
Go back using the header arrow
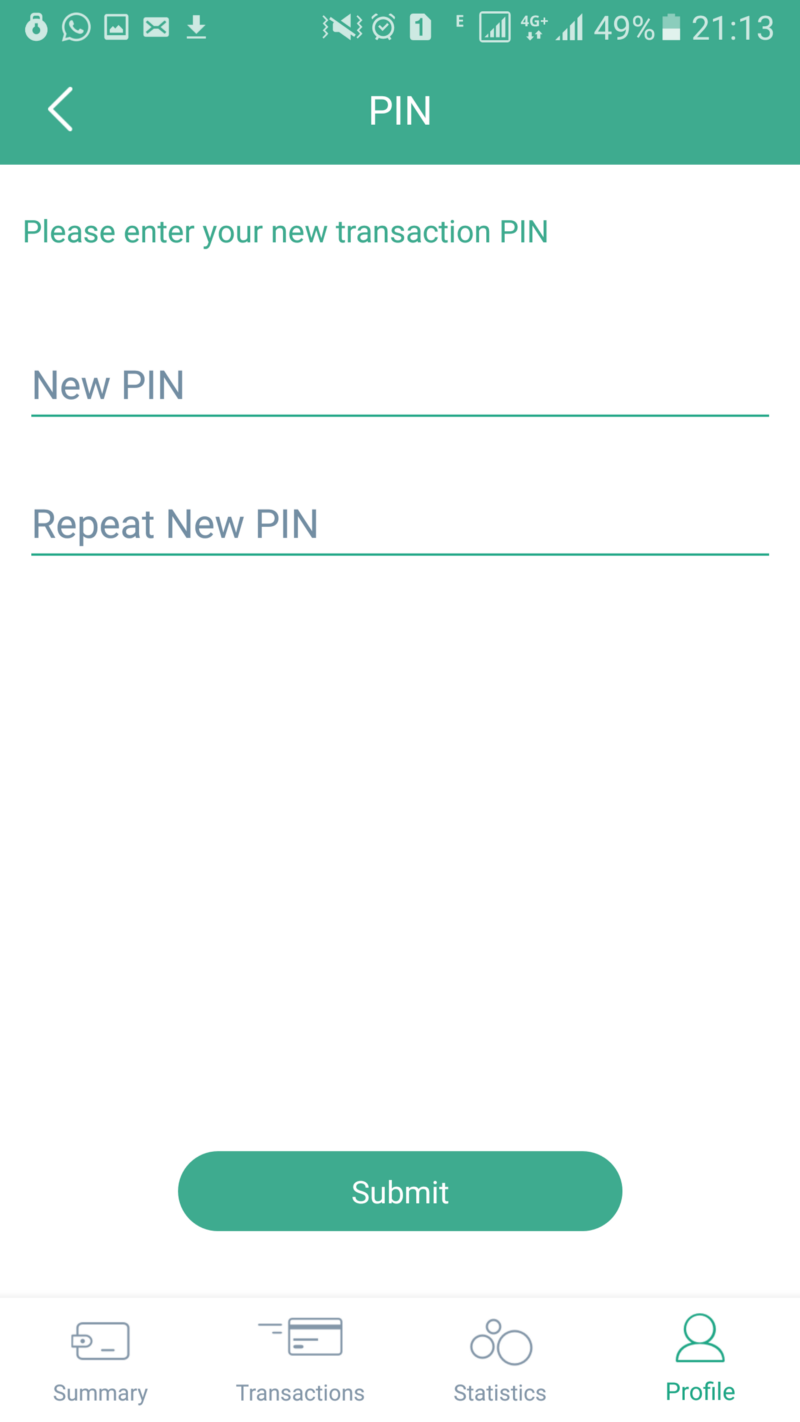coord(60,109)
